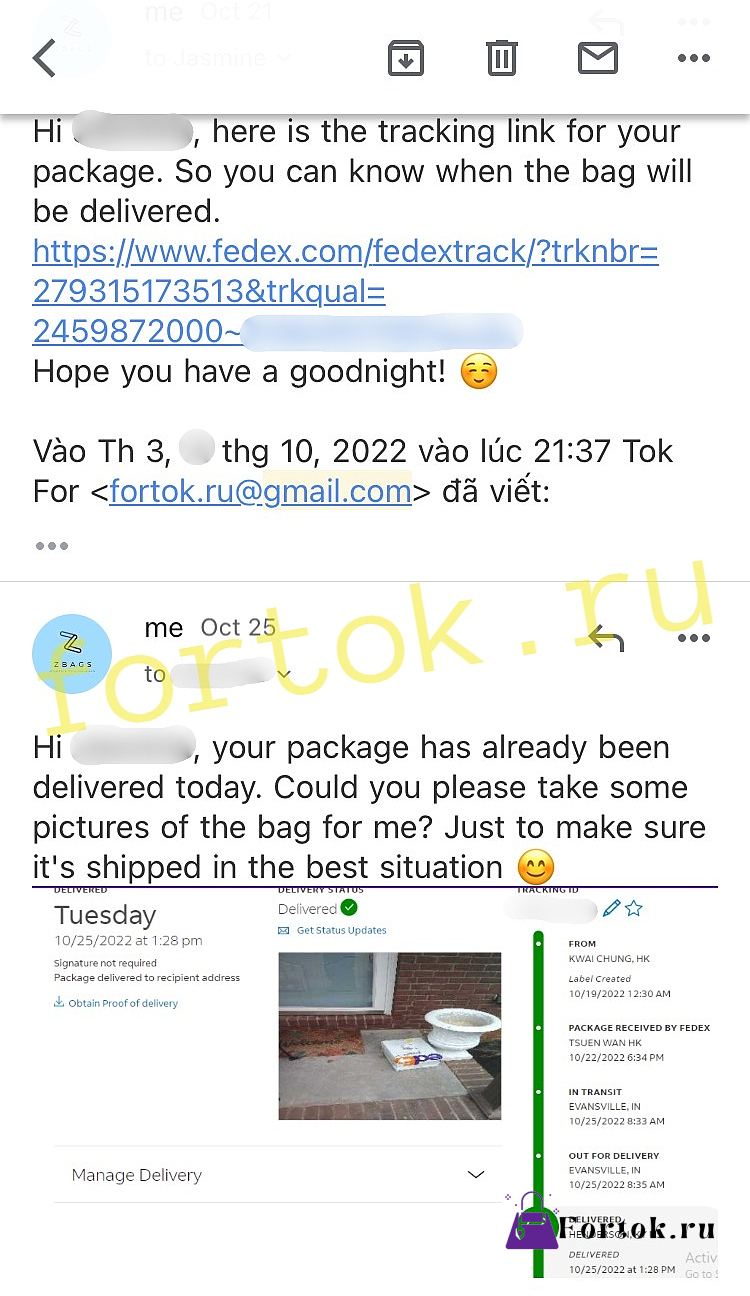Mark the conversation as unread
The width and height of the screenshot is (750, 1296).
[x=598, y=59]
